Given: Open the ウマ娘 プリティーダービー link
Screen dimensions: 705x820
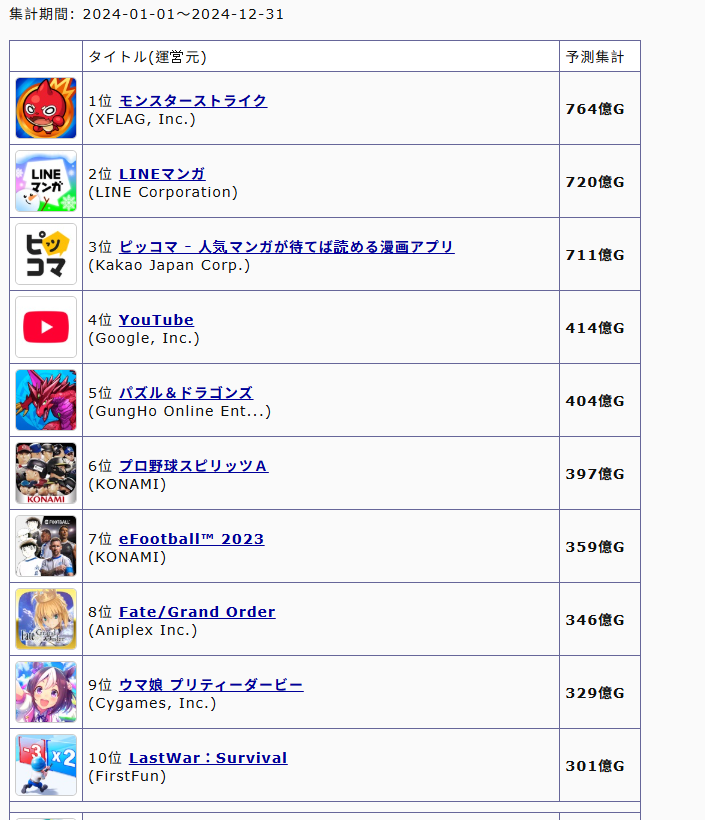Looking at the screenshot, I should coord(211,685).
